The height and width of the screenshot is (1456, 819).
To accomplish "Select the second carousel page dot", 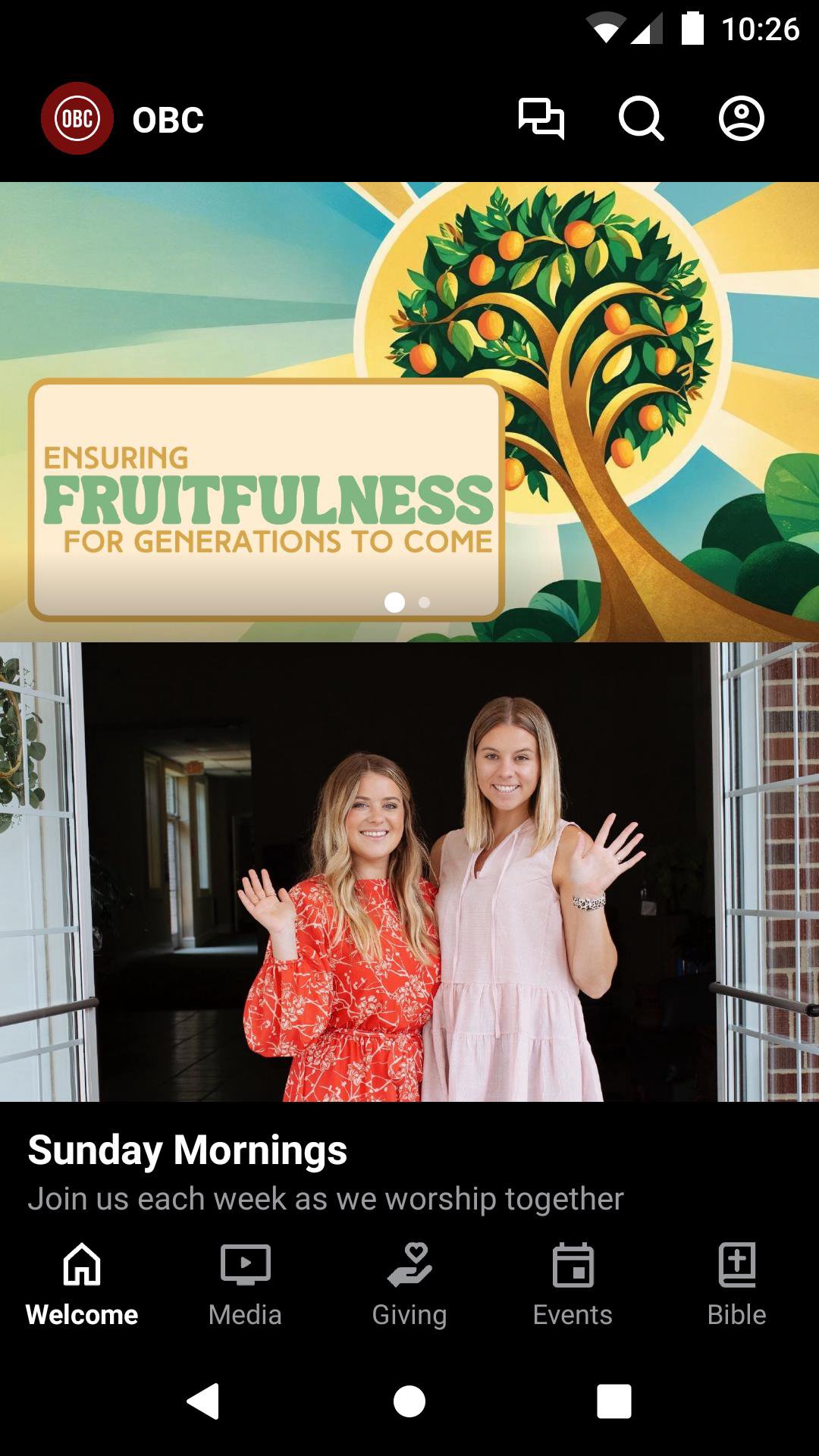I will [425, 602].
